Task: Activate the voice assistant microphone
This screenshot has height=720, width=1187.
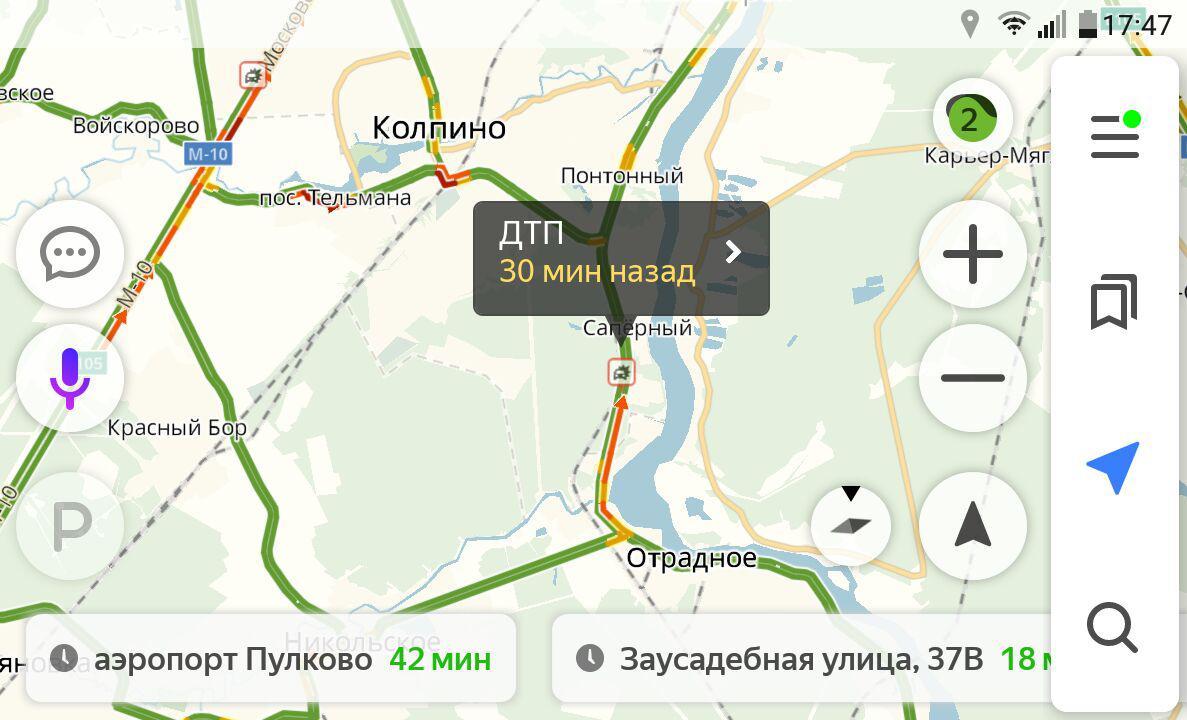Action: click(70, 378)
